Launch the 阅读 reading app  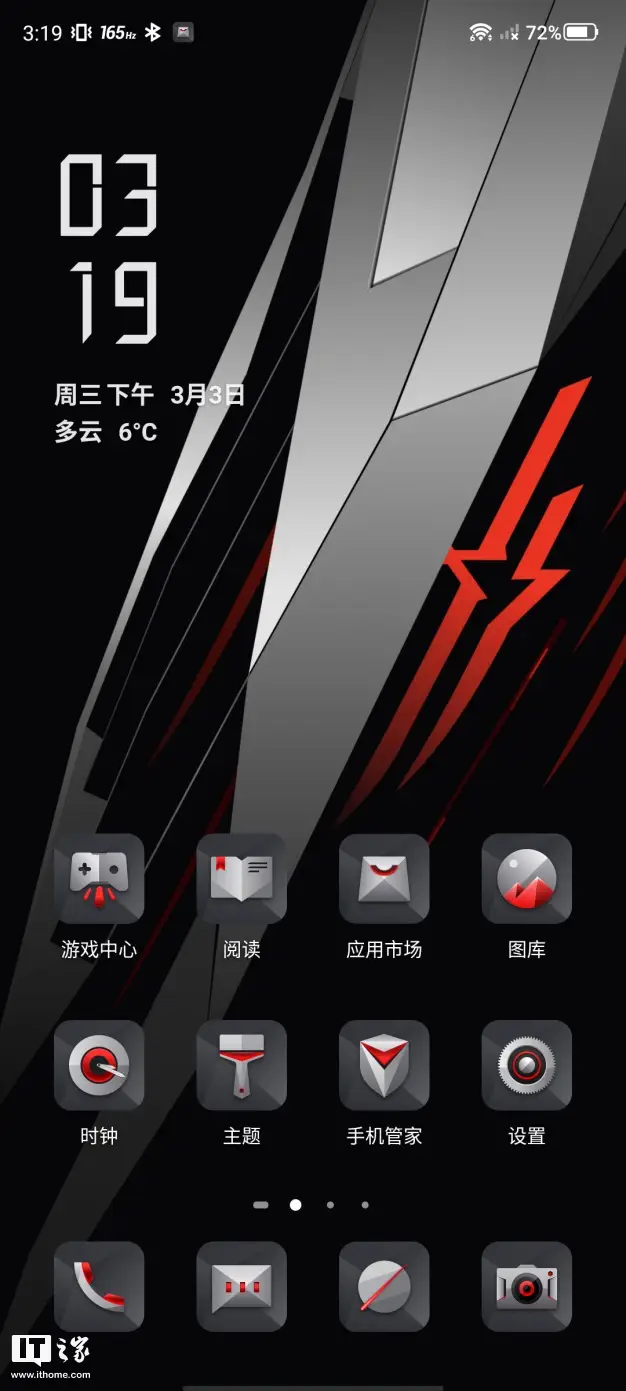pyautogui.click(x=241, y=878)
